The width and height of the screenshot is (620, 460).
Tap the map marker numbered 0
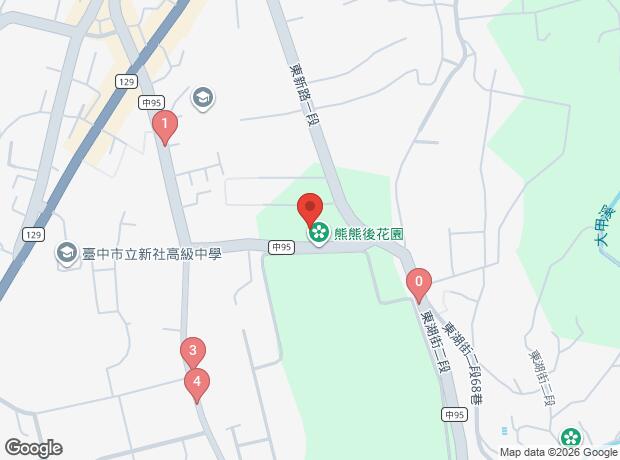click(x=418, y=284)
